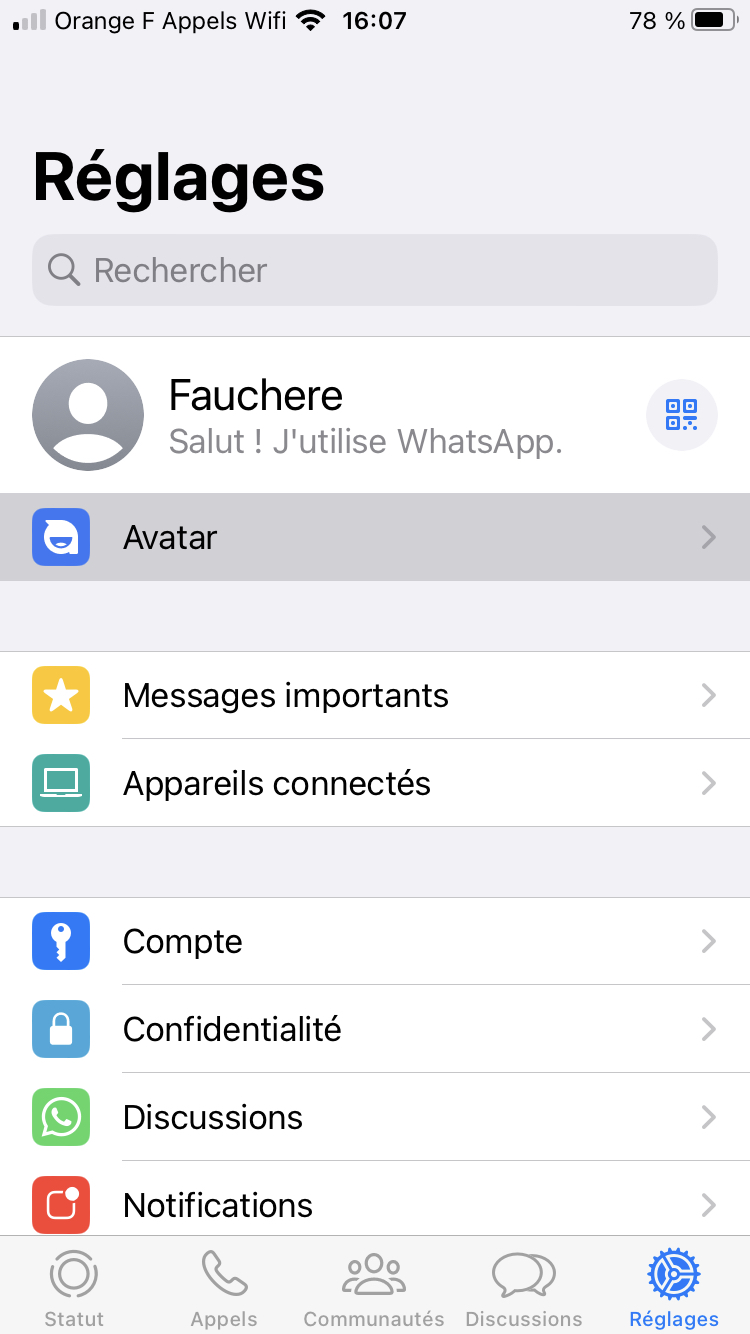Tap the Rechercher search field
This screenshot has height=1334, width=750.
point(375,270)
